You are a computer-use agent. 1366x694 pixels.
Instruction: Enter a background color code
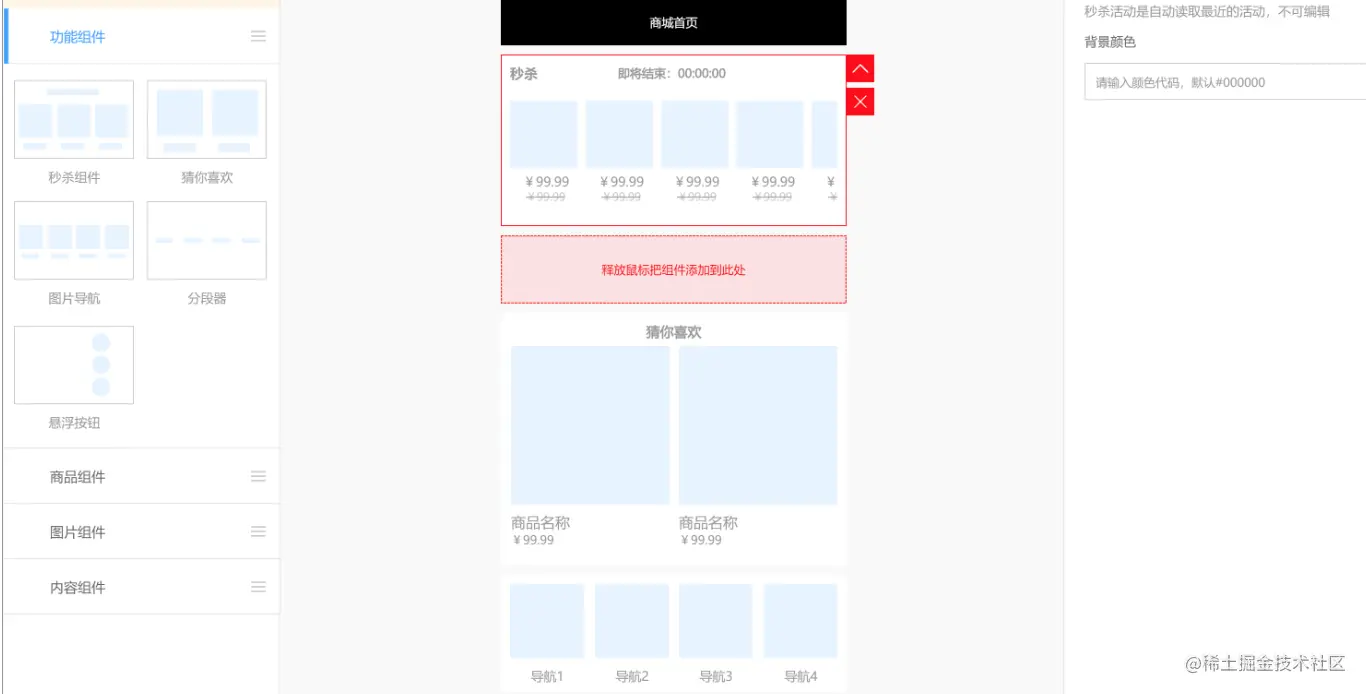1224,83
